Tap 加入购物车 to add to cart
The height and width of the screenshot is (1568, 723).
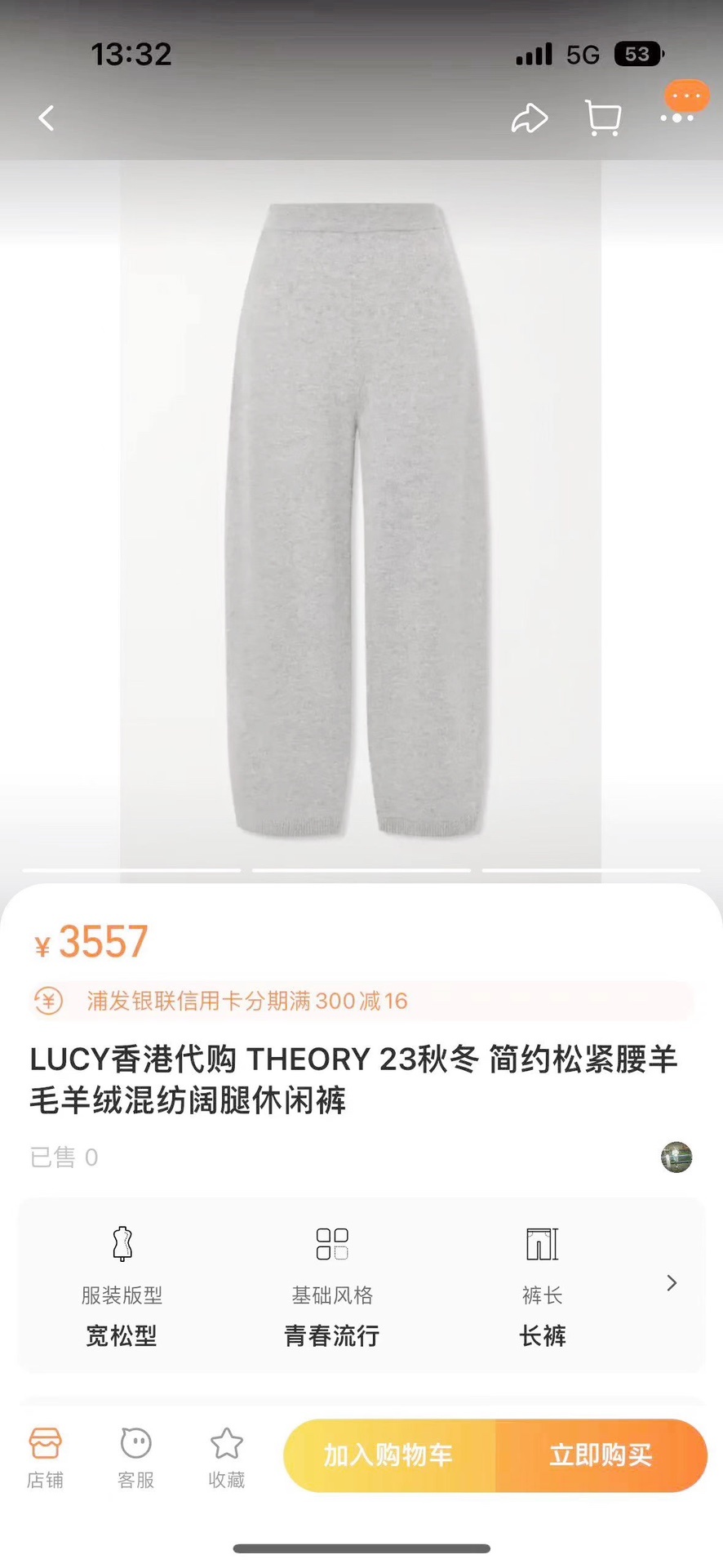(388, 1455)
